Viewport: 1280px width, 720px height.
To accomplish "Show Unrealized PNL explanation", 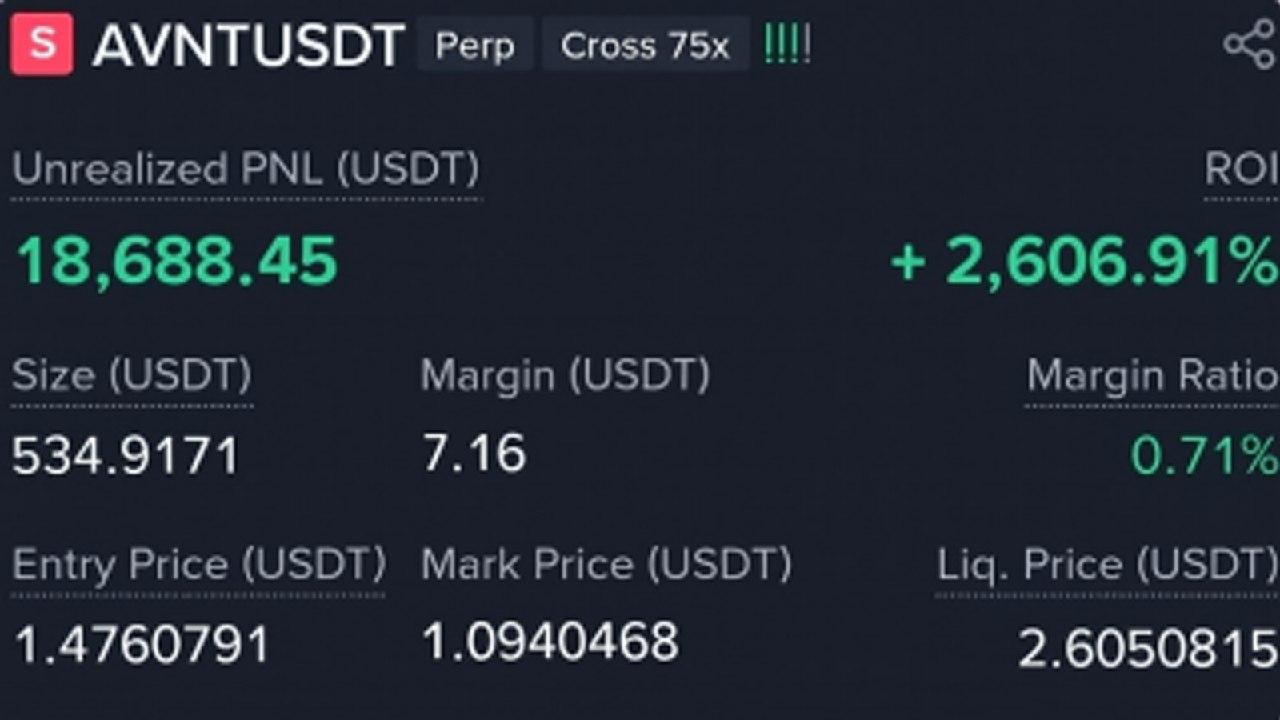I will coord(246,170).
